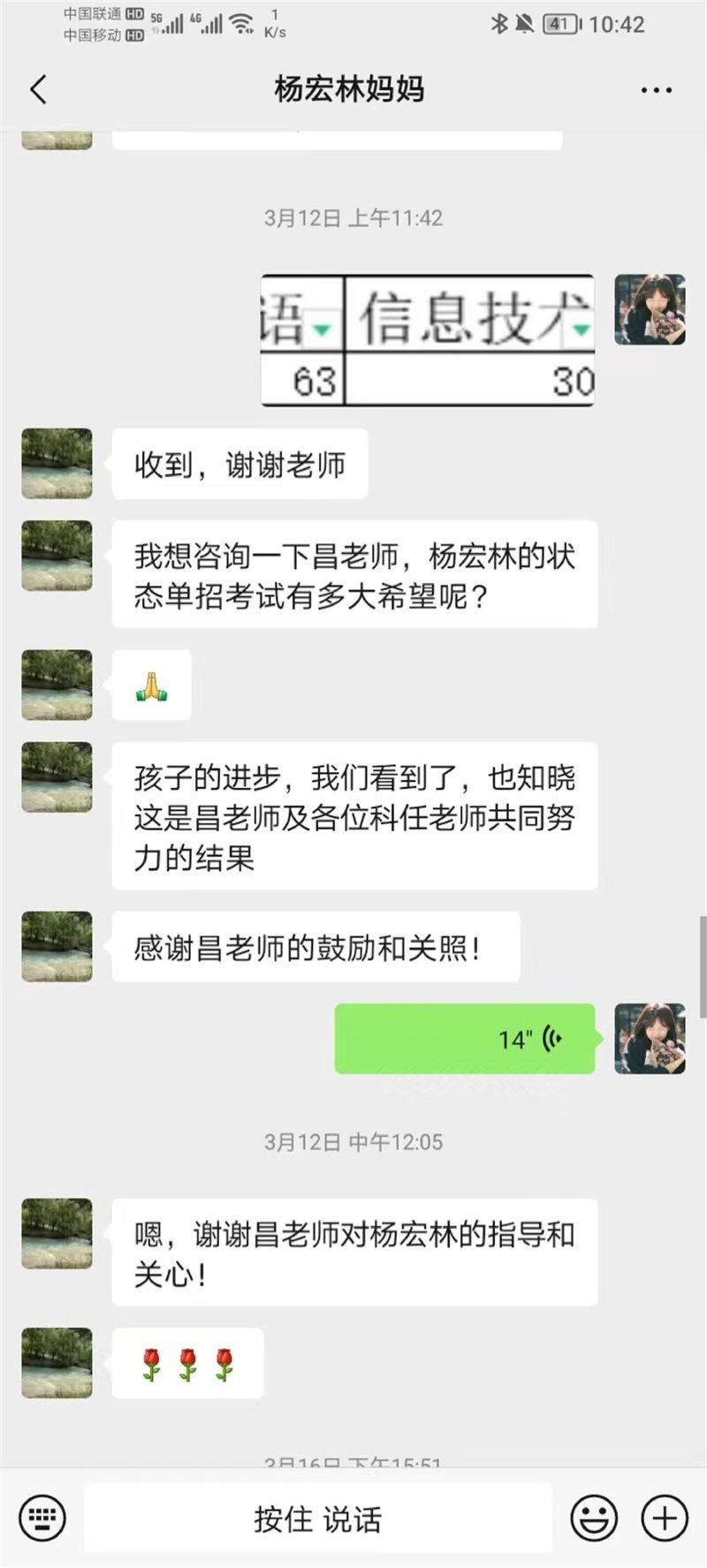Open the chat's three-dot menu
Image resolution: width=707 pixels, height=1568 pixels.
pyautogui.click(x=656, y=90)
